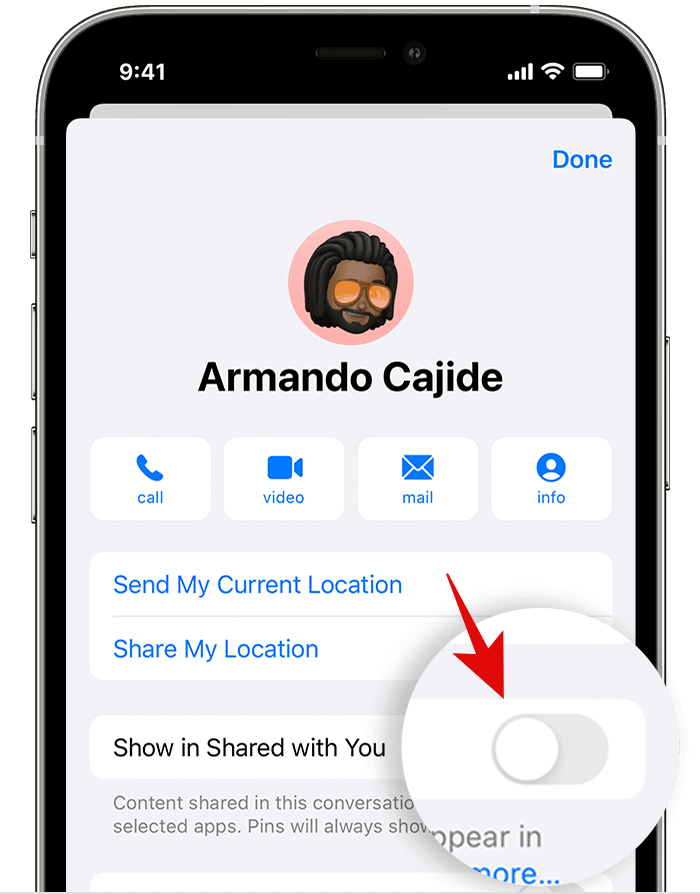This screenshot has width=700, height=894.
Task: Open Armando's contact info
Action: click(551, 479)
